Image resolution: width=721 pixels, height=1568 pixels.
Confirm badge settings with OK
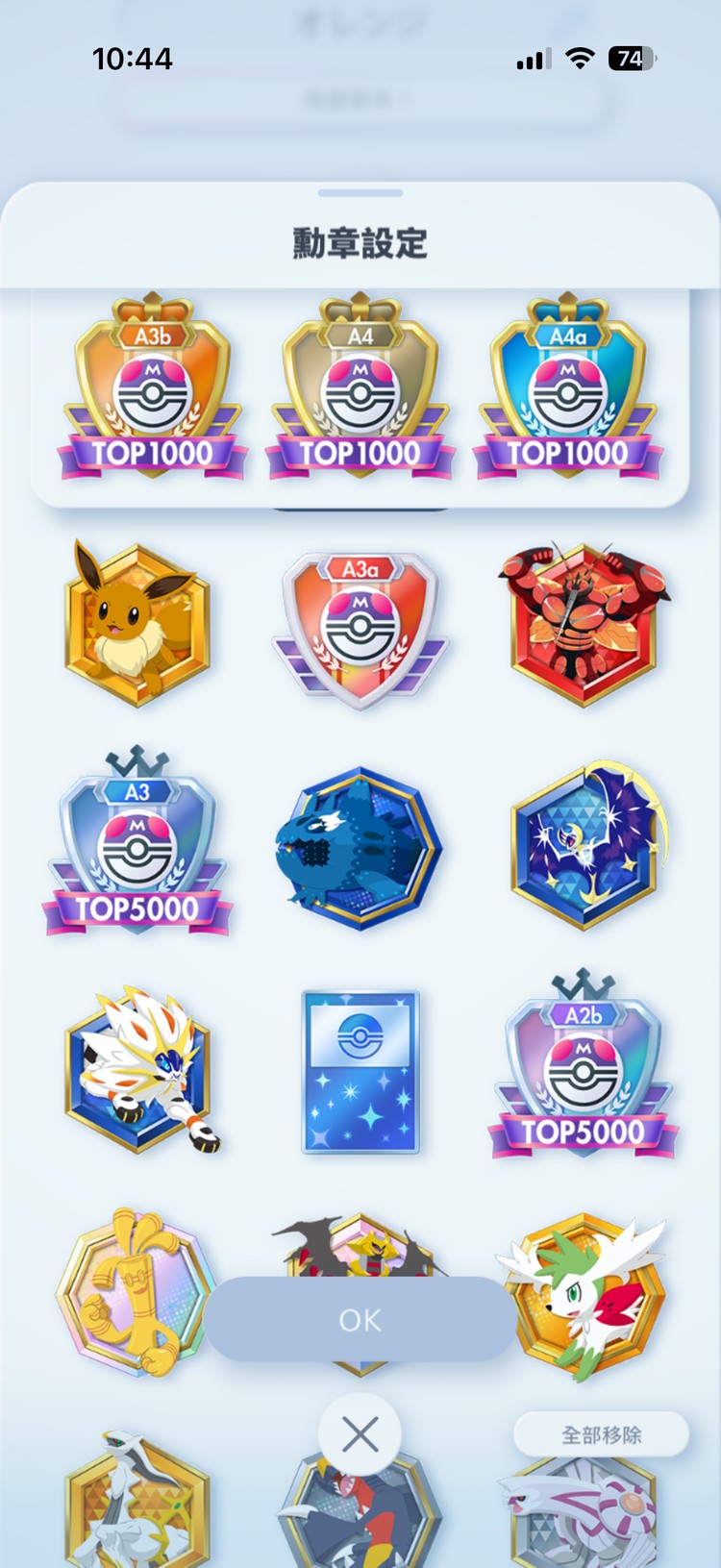[x=360, y=1319]
